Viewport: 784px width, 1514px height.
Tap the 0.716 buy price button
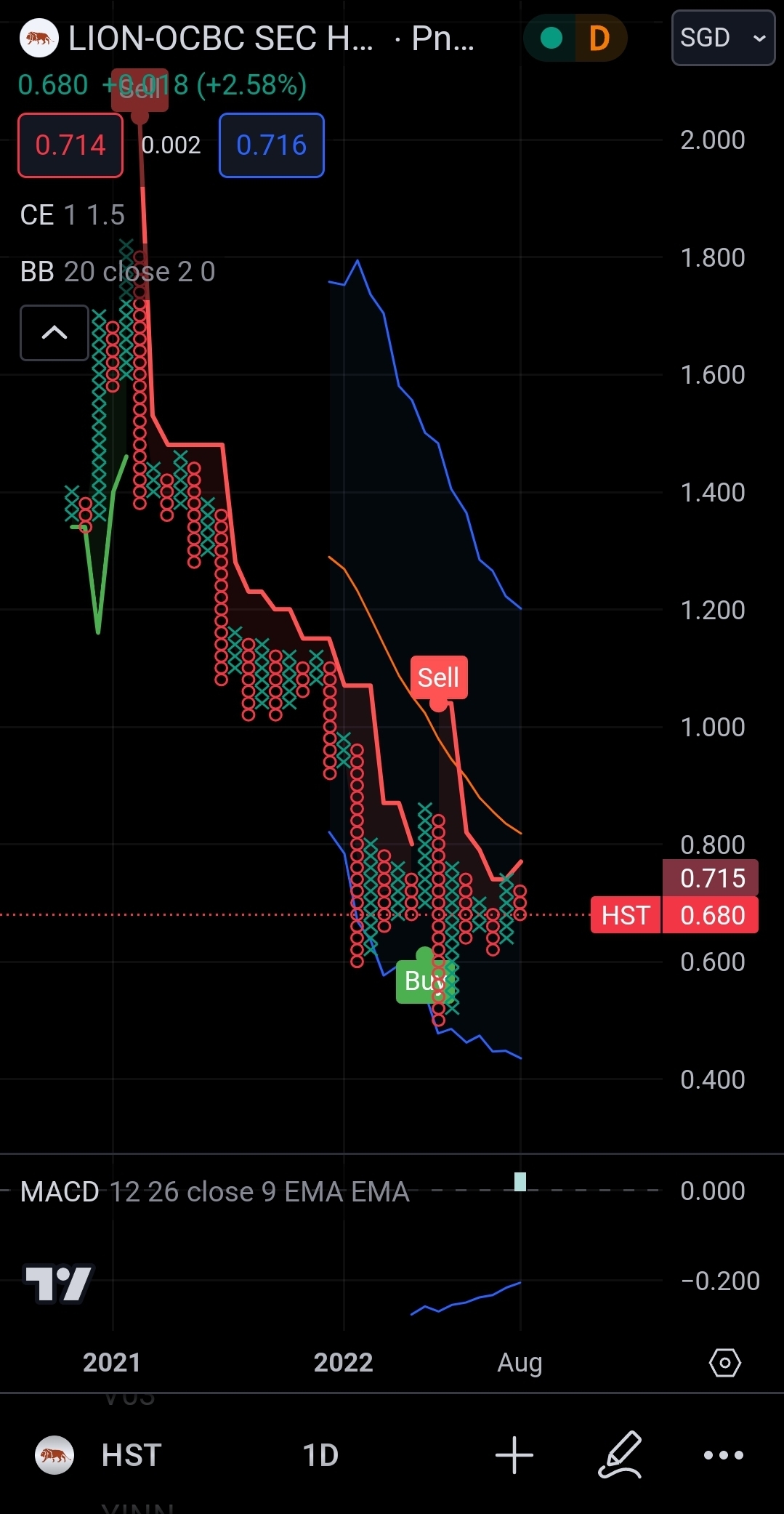point(272,145)
